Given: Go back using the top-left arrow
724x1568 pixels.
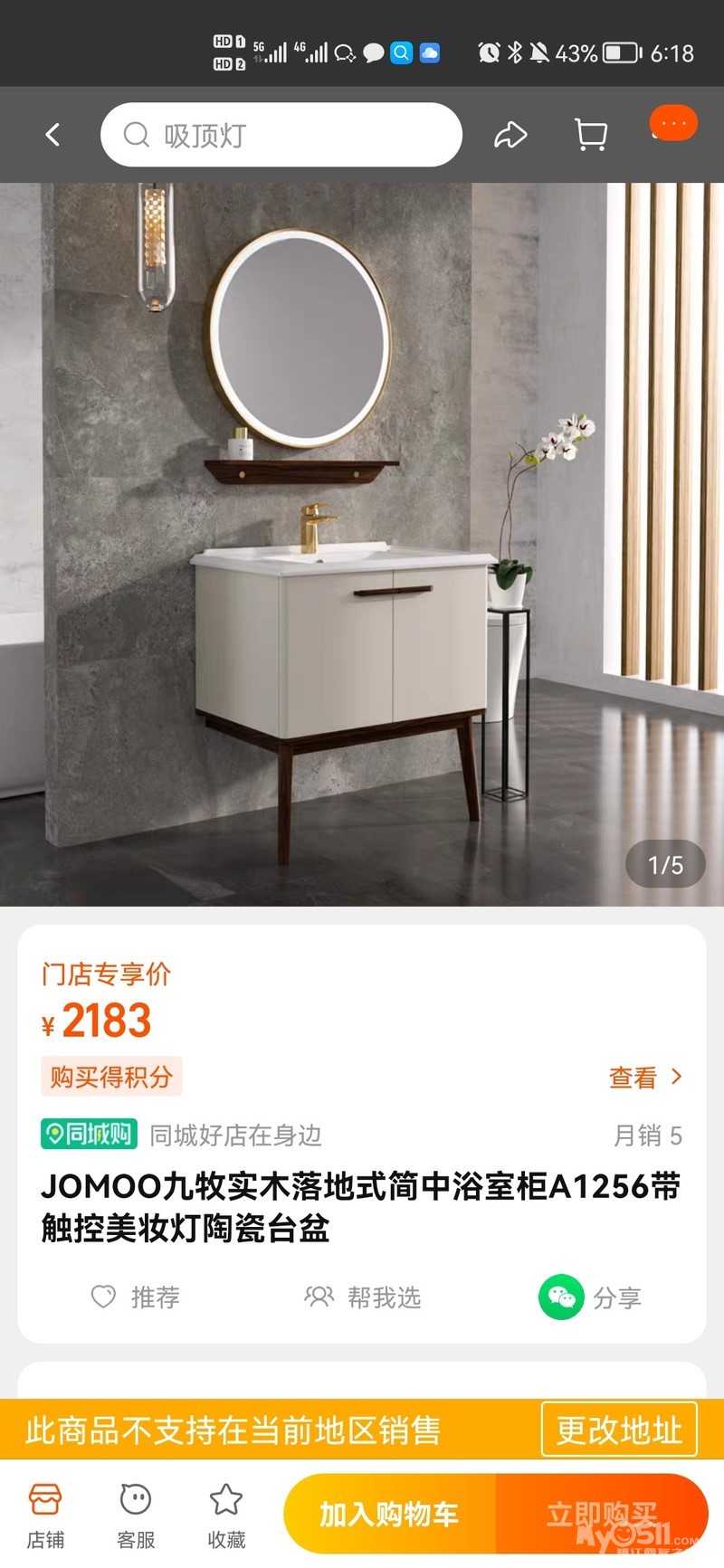Looking at the screenshot, I should coord(52,136).
